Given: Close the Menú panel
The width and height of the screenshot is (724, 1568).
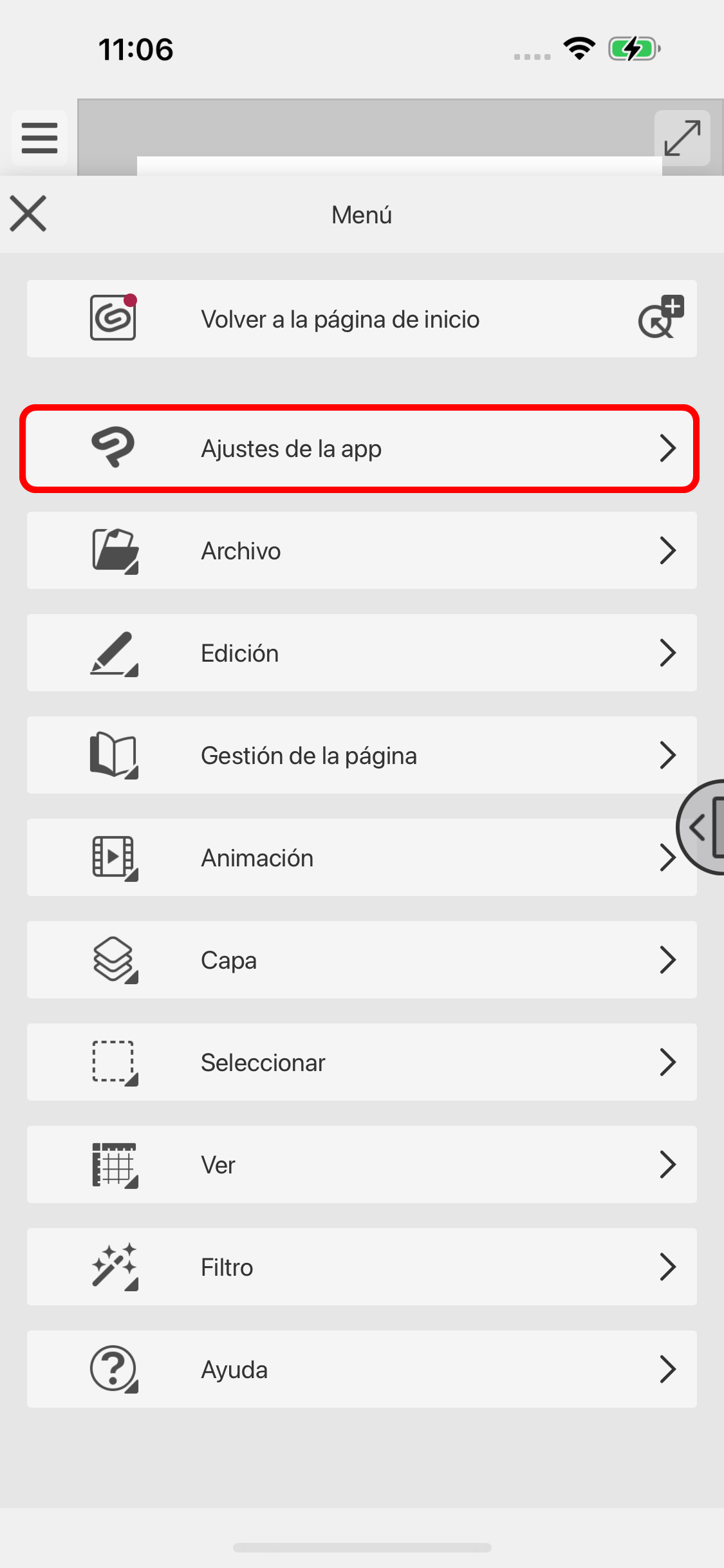Looking at the screenshot, I should tap(28, 214).
